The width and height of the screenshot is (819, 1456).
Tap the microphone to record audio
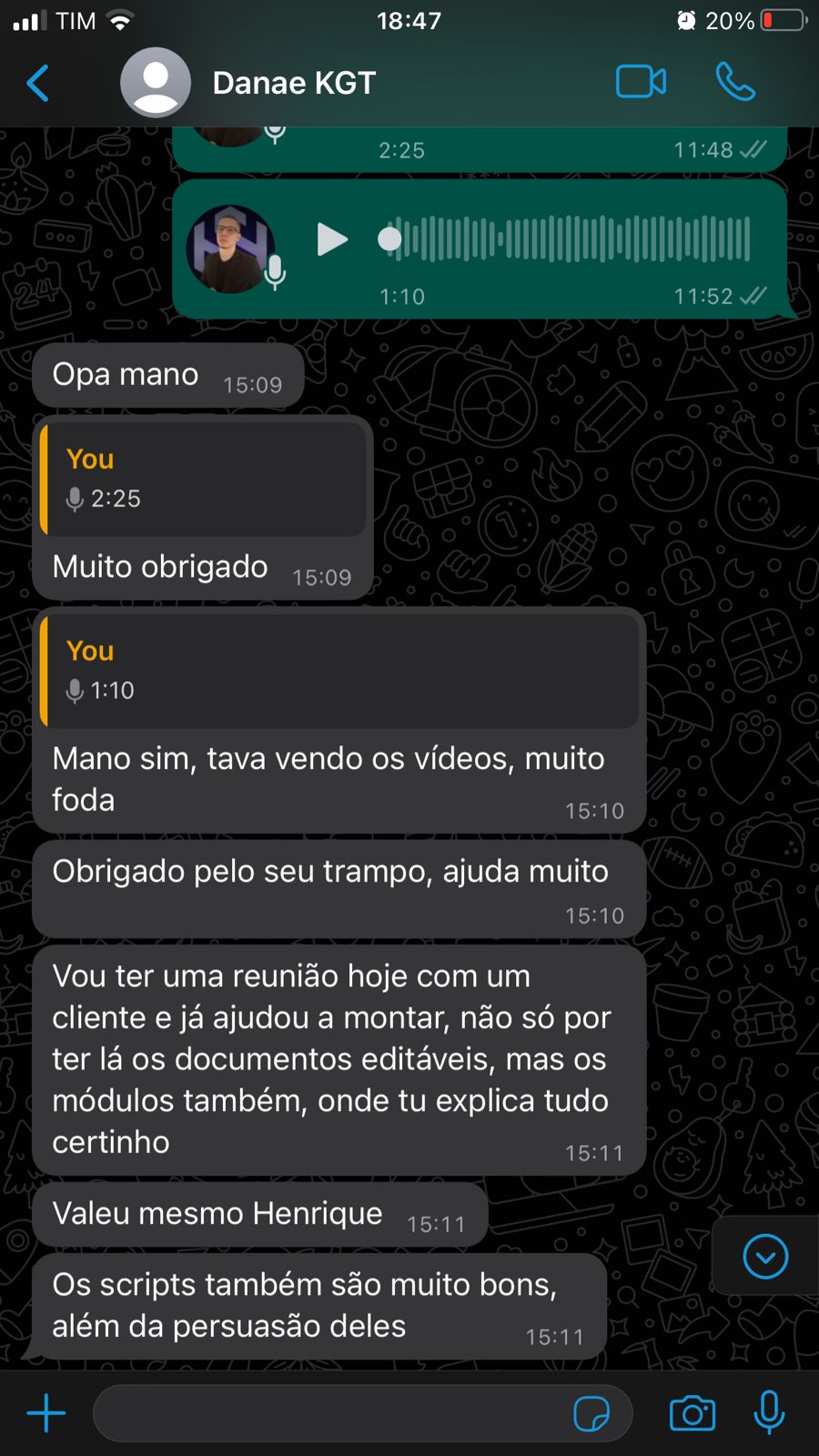(770, 1411)
